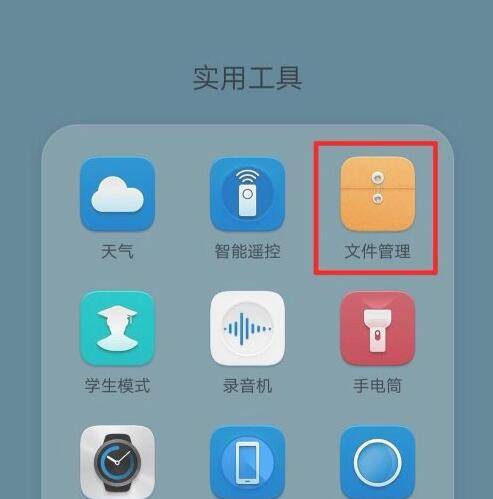Screen dimensions: 493x499
Task: Start 学生模式 student mode
Action: point(117,328)
